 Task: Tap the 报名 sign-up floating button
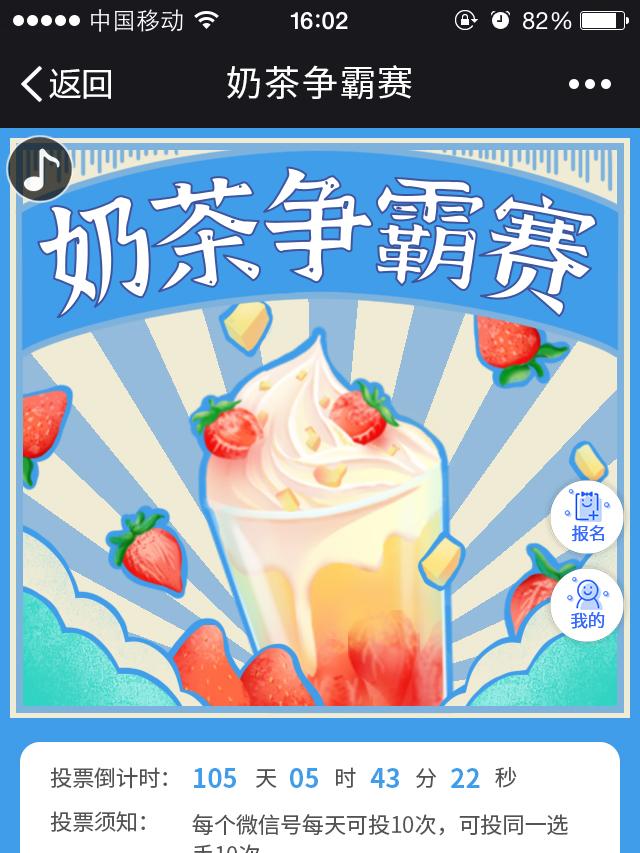pos(588,517)
